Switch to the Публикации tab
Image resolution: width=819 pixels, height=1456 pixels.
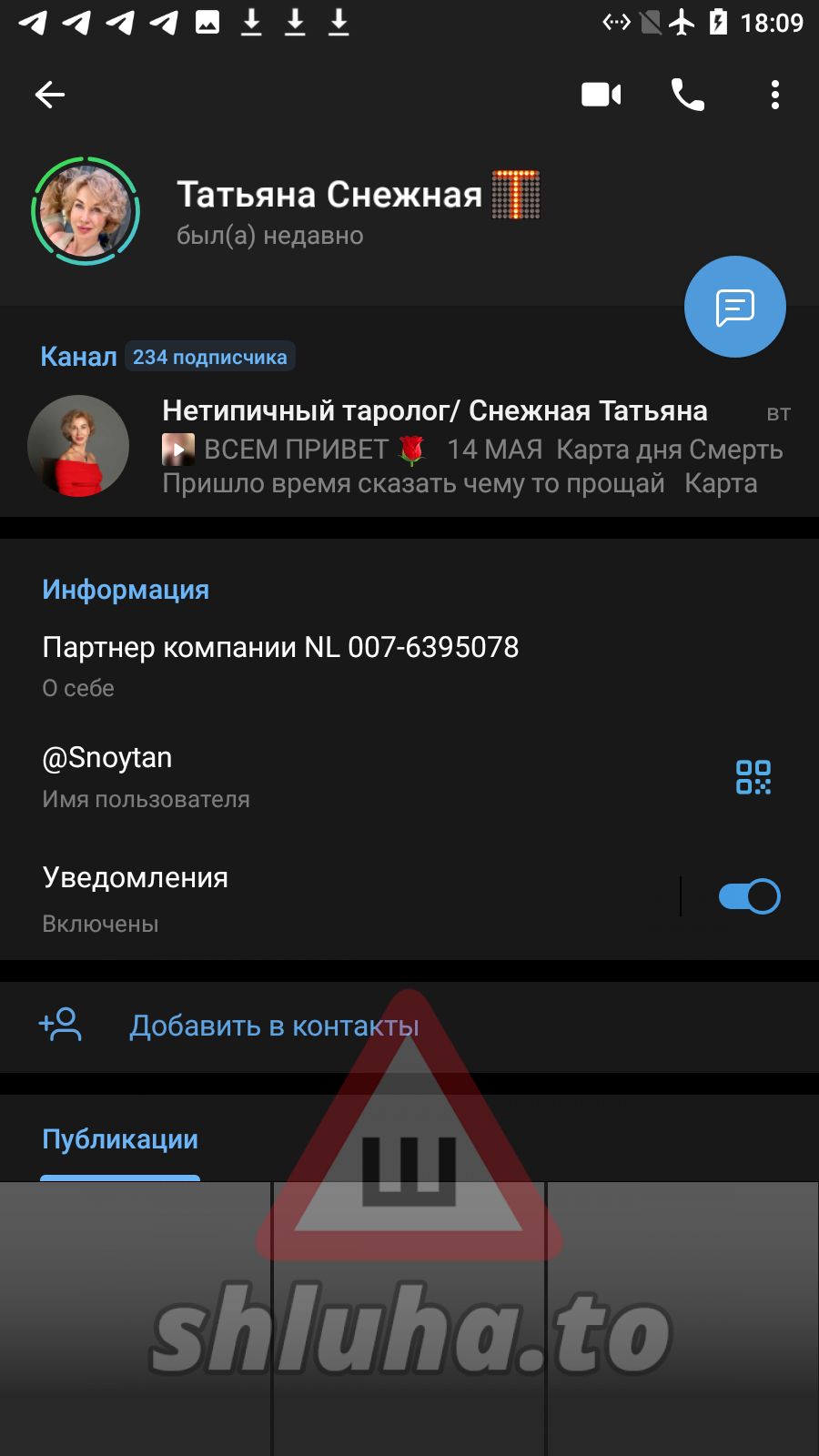coord(120,1140)
